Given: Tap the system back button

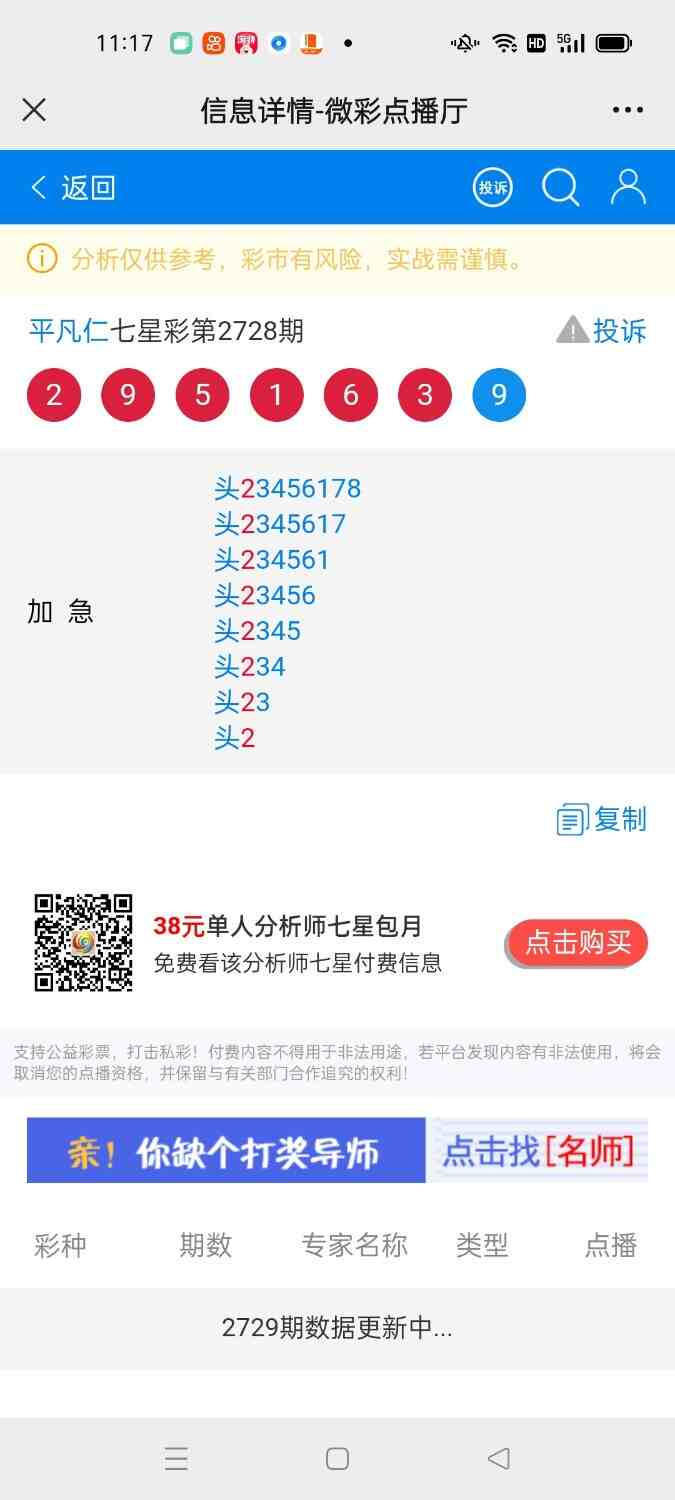Looking at the screenshot, I should click(x=498, y=1459).
